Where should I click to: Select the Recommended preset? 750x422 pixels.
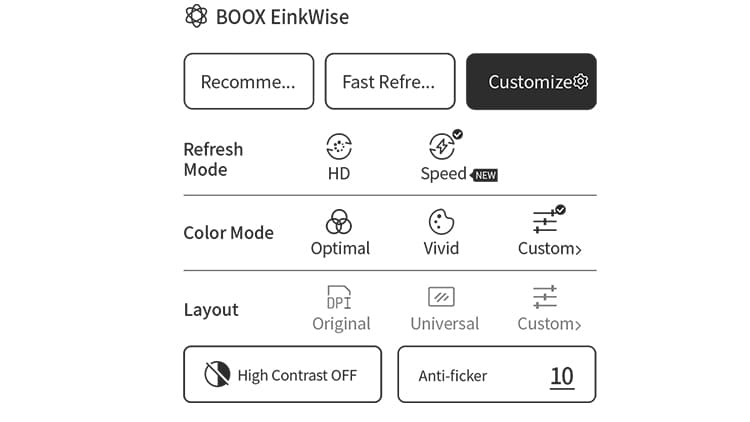(x=249, y=81)
